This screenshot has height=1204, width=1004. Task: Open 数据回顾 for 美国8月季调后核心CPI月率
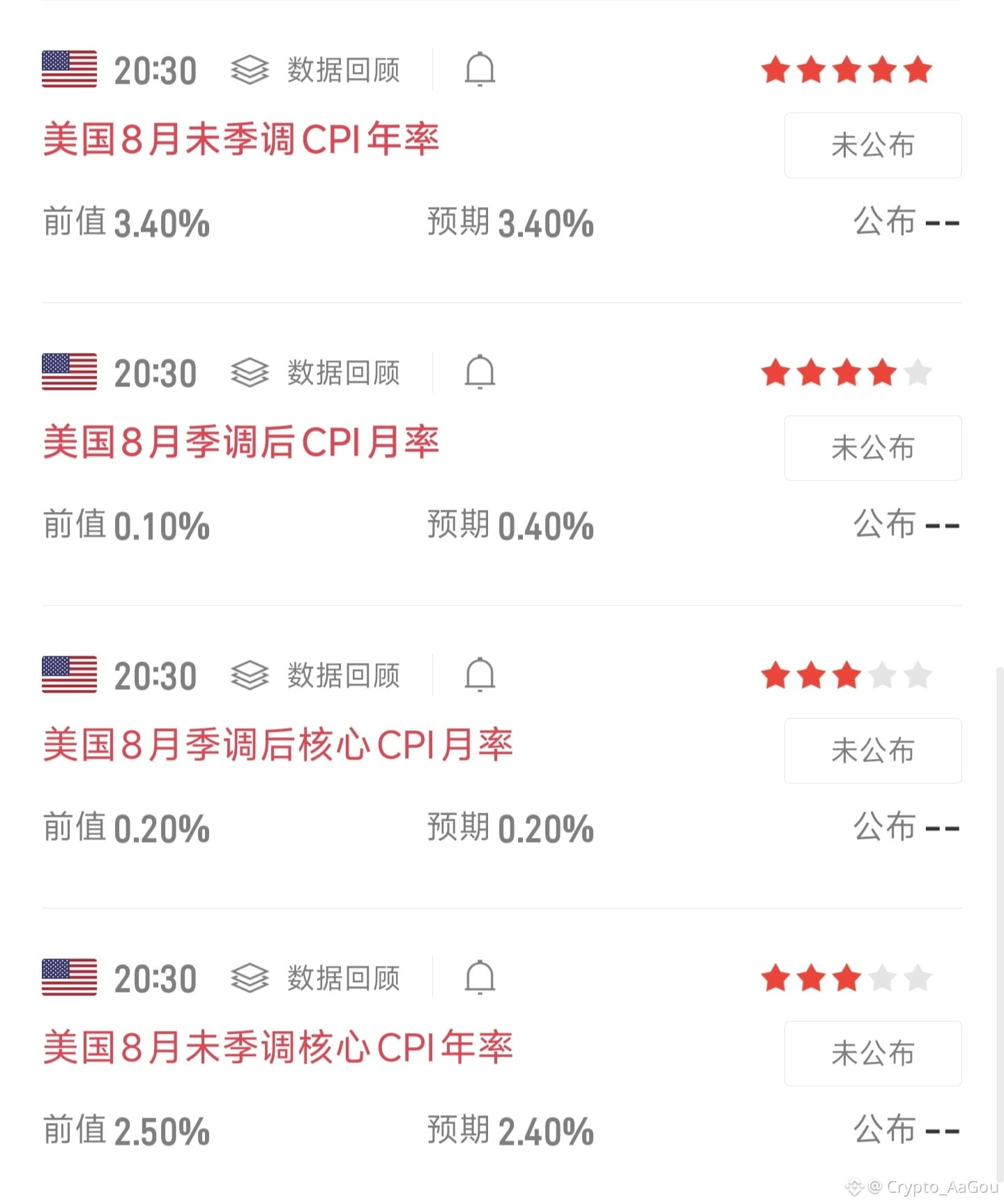click(x=316, y=676)
